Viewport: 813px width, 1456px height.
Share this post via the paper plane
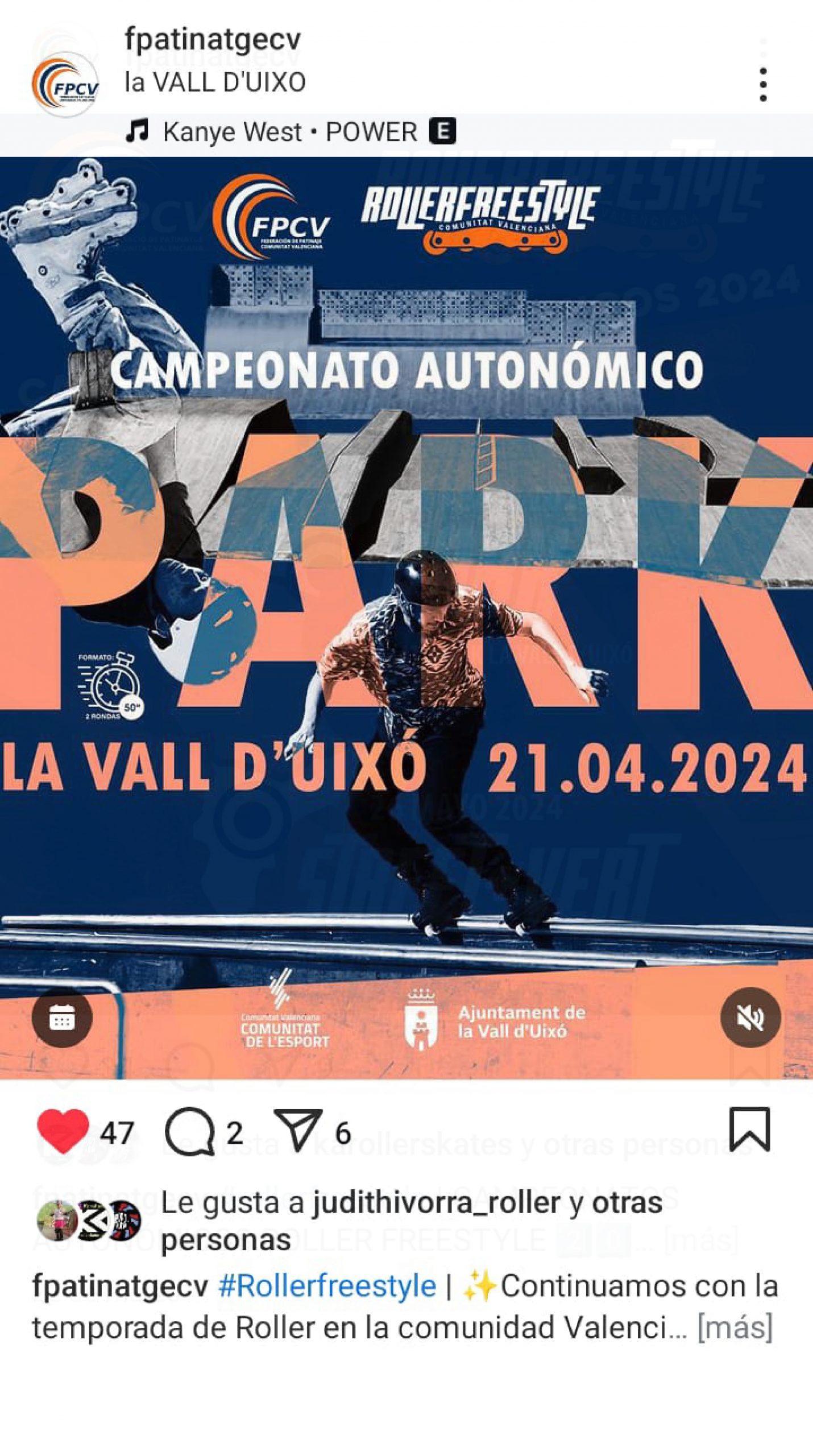(x=298, y=1131)
